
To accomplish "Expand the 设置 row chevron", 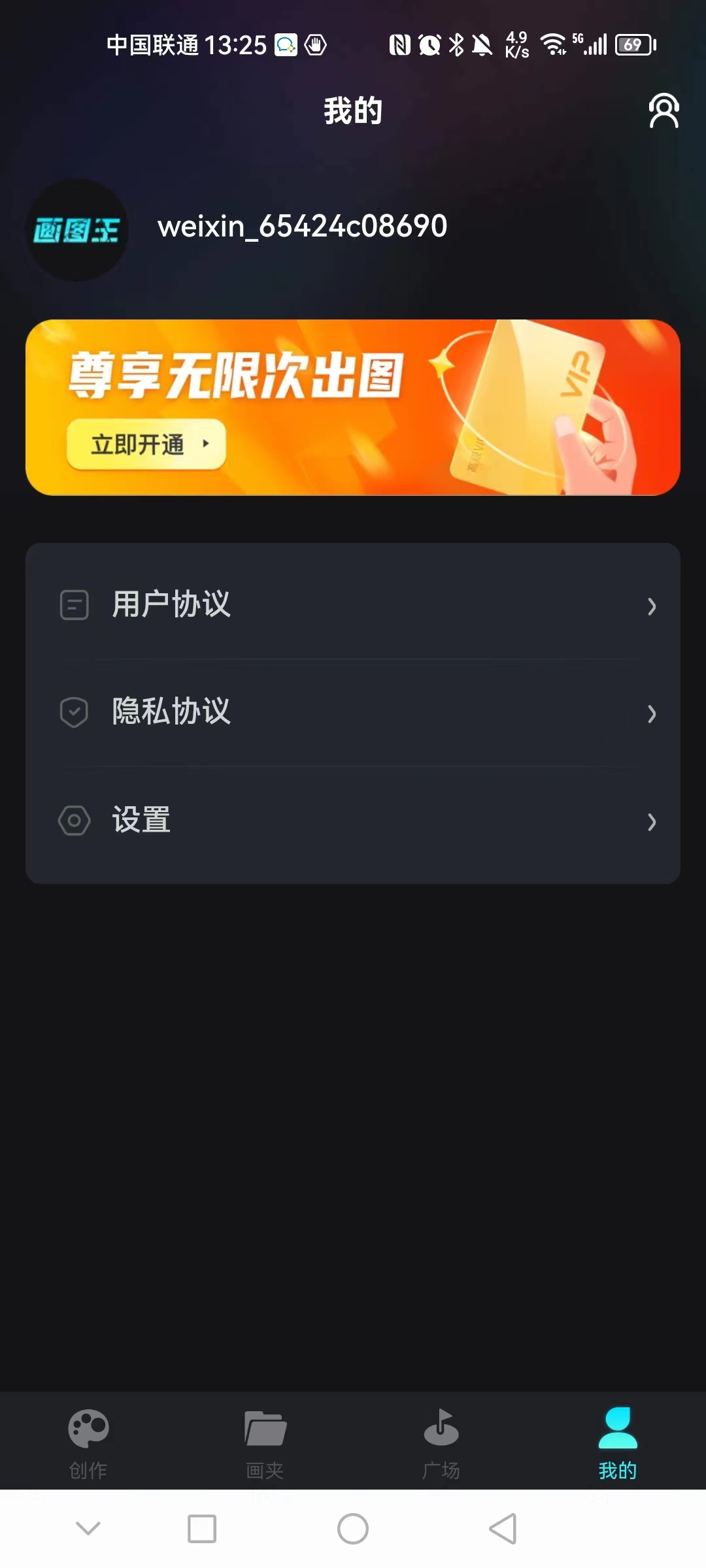I will 652,823.
